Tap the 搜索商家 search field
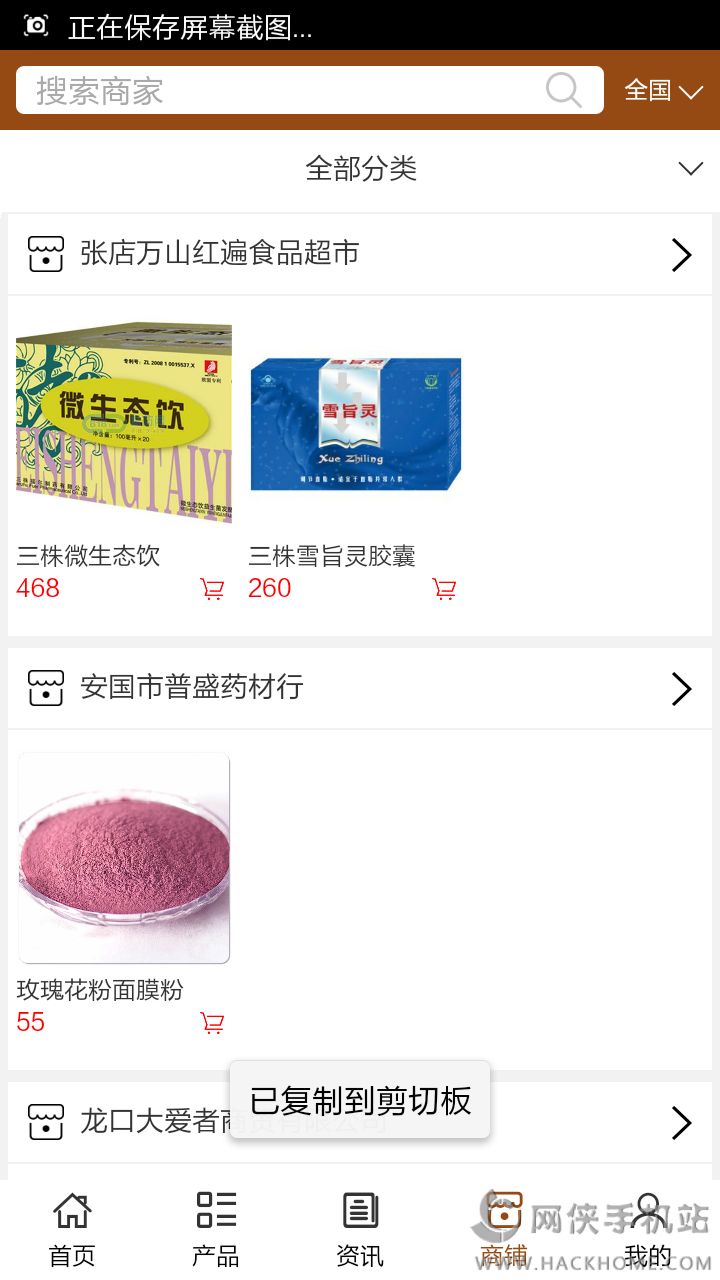 pyautogui.click(x=280, y=91)
